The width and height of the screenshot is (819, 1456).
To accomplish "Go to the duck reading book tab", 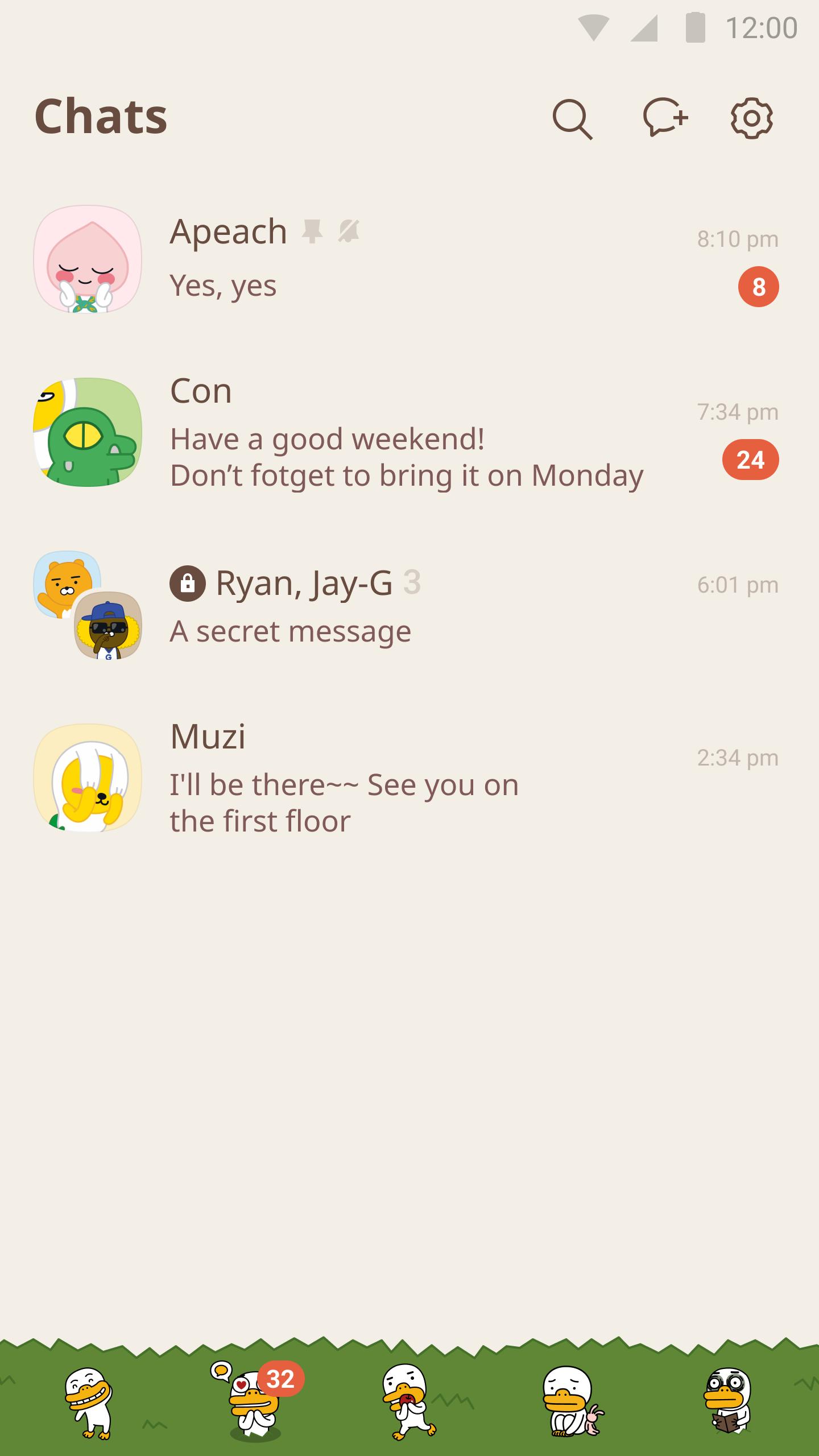I will pos(728,1401).
